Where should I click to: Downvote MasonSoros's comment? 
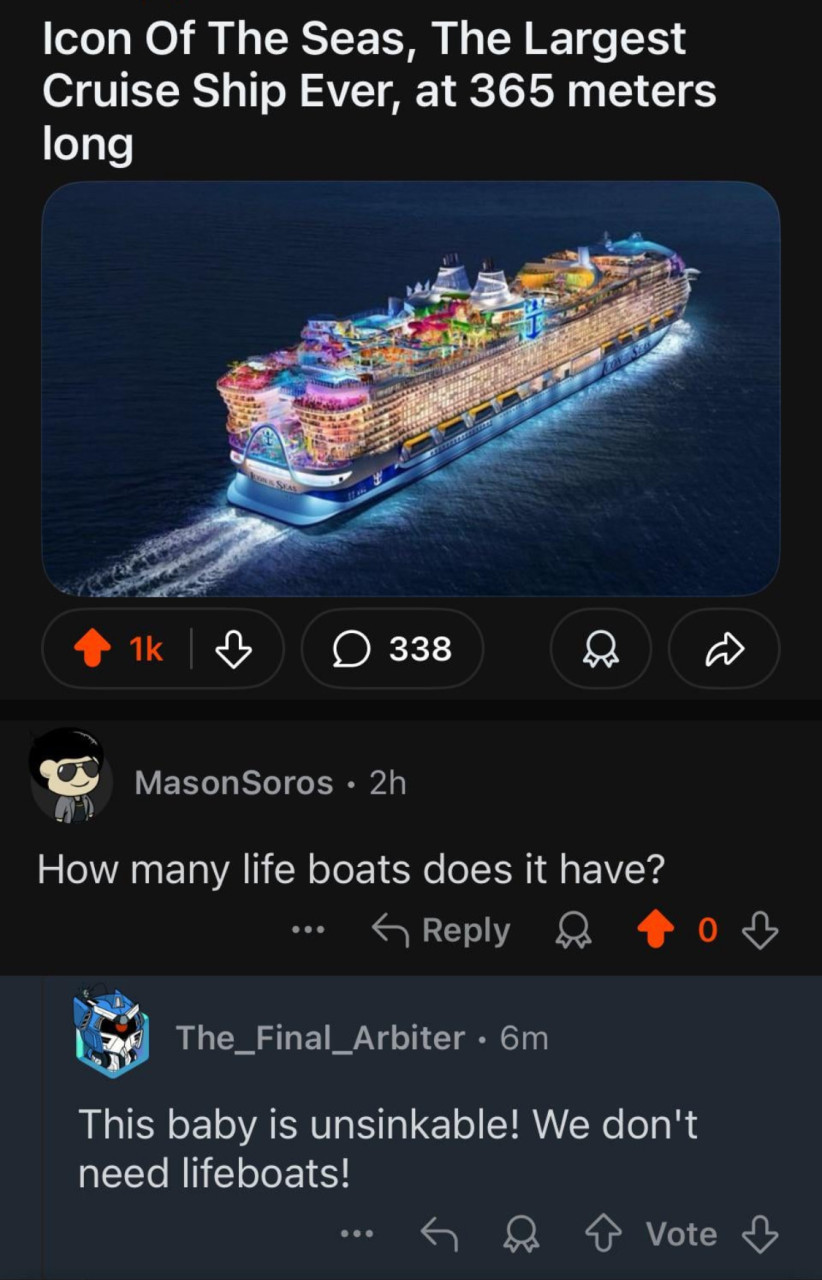point(760,930)
